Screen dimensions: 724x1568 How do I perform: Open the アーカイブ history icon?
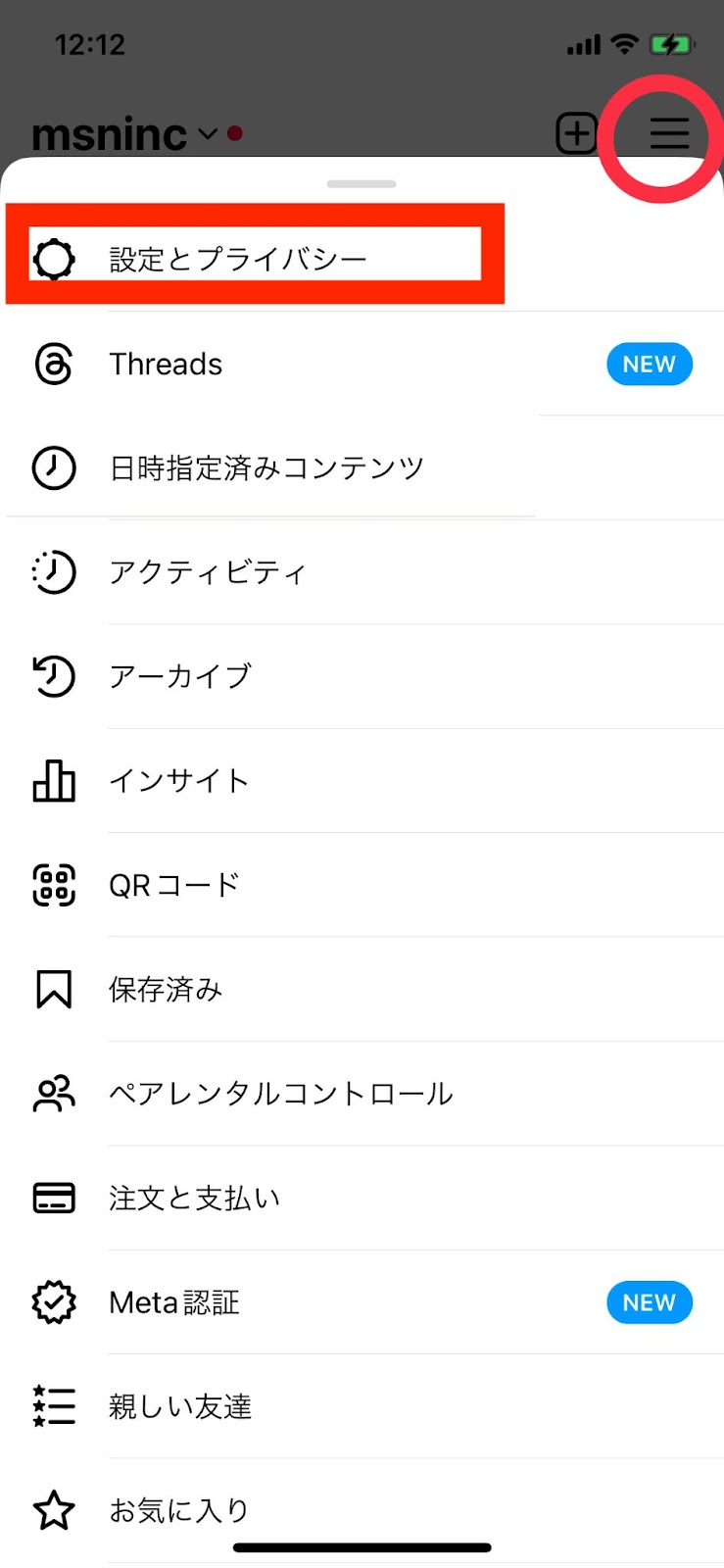pos(54,676)
